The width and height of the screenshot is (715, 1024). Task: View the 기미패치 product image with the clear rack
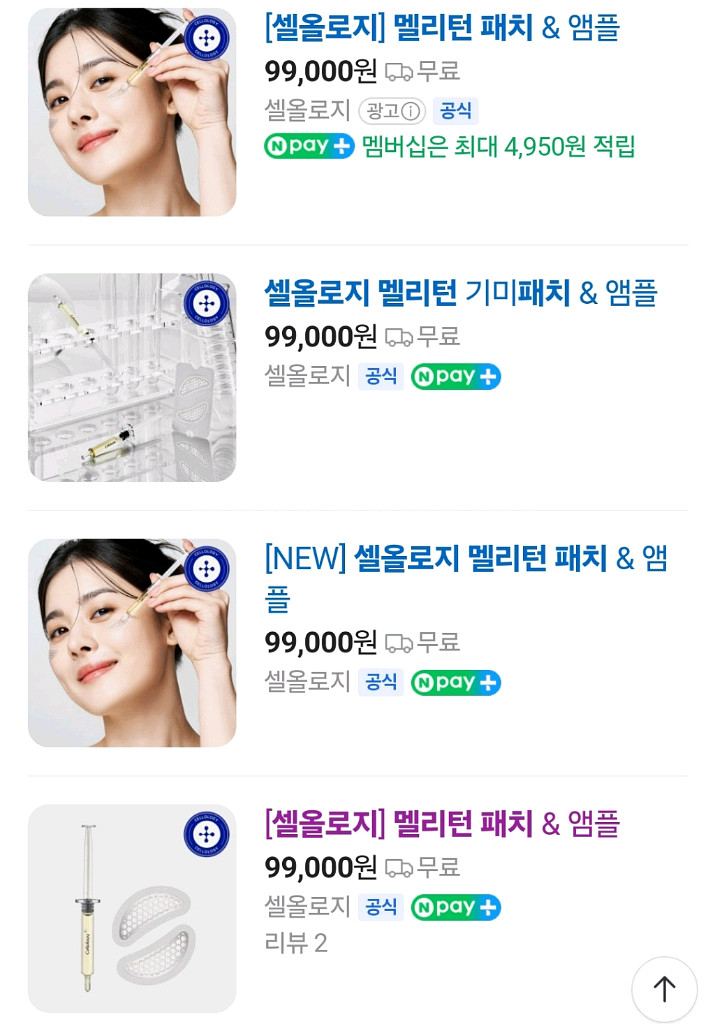click(x=132, y=377)
